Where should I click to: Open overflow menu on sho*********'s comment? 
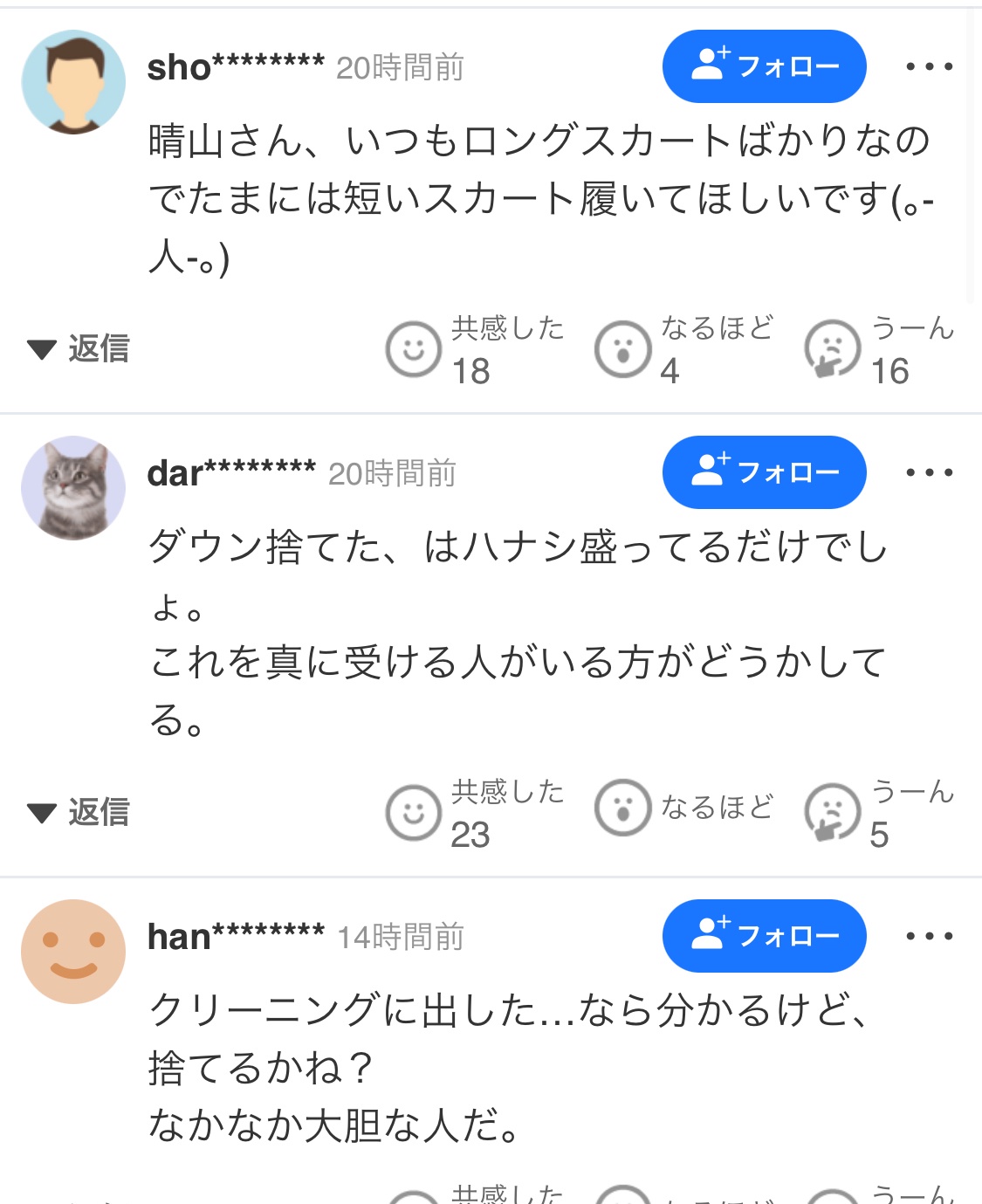[x=929, y=66]
